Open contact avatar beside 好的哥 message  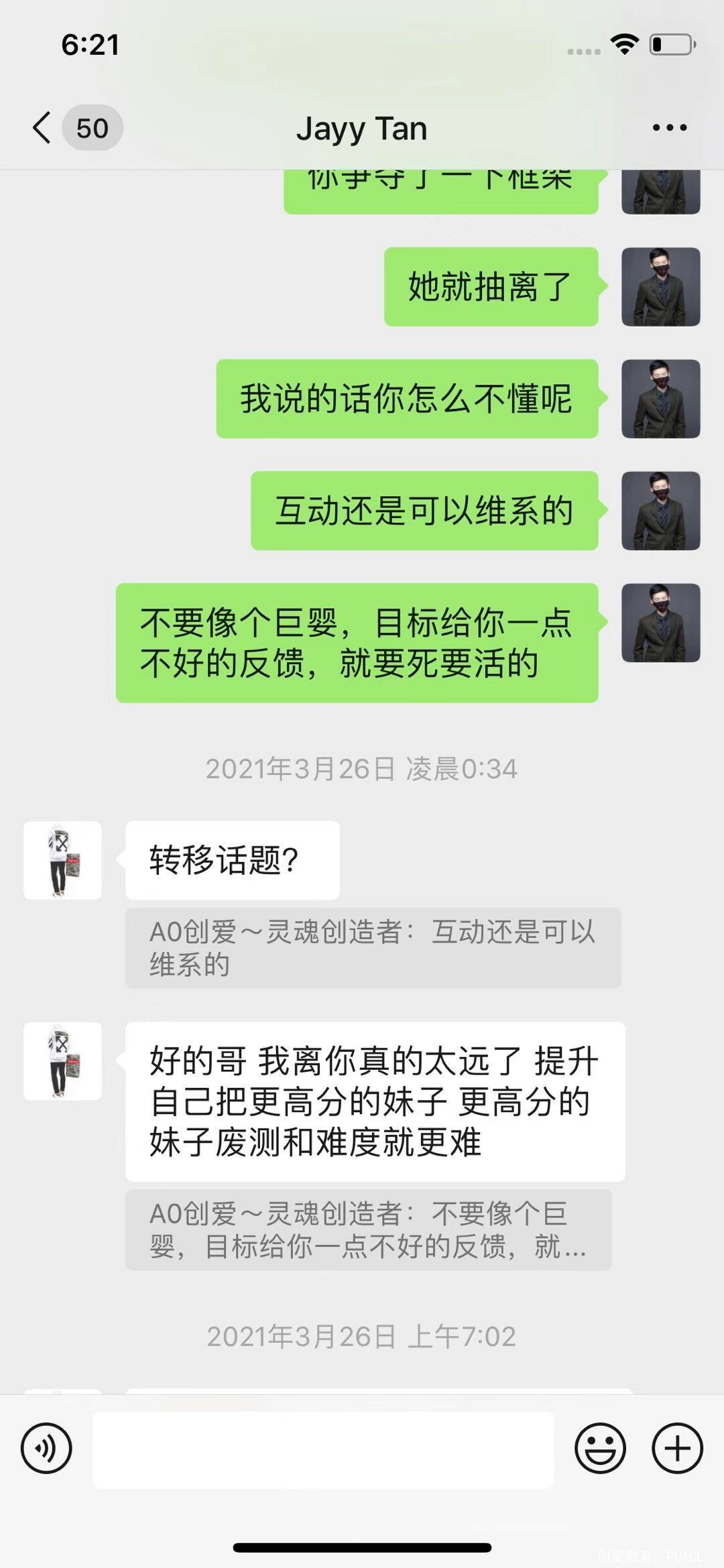[62, 1061]
